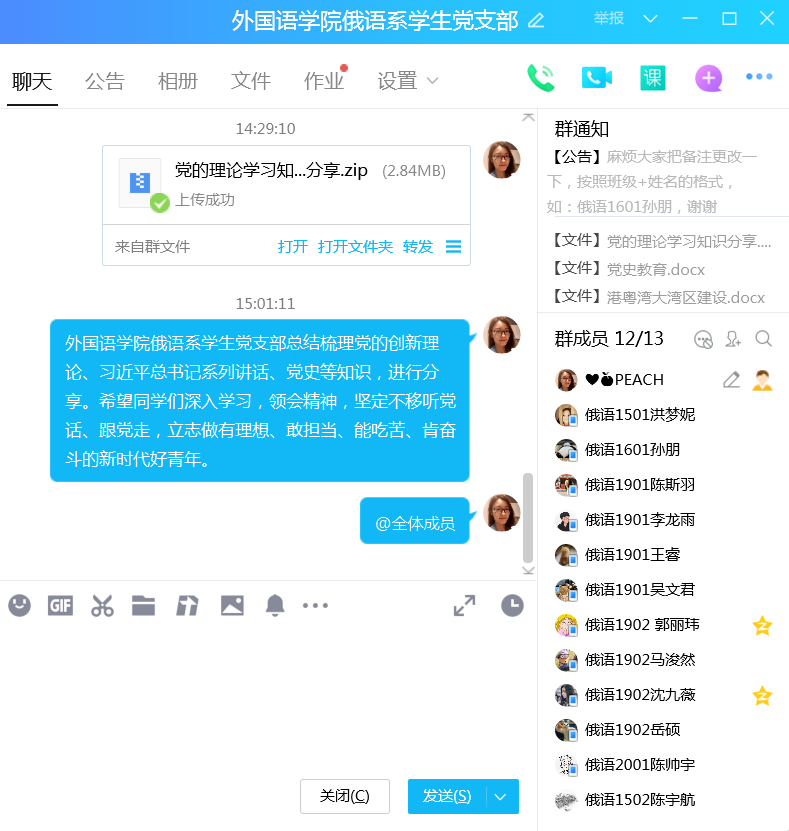Open the 文件 tab
This screenshot has height=831, width=789.
point(250,82)
